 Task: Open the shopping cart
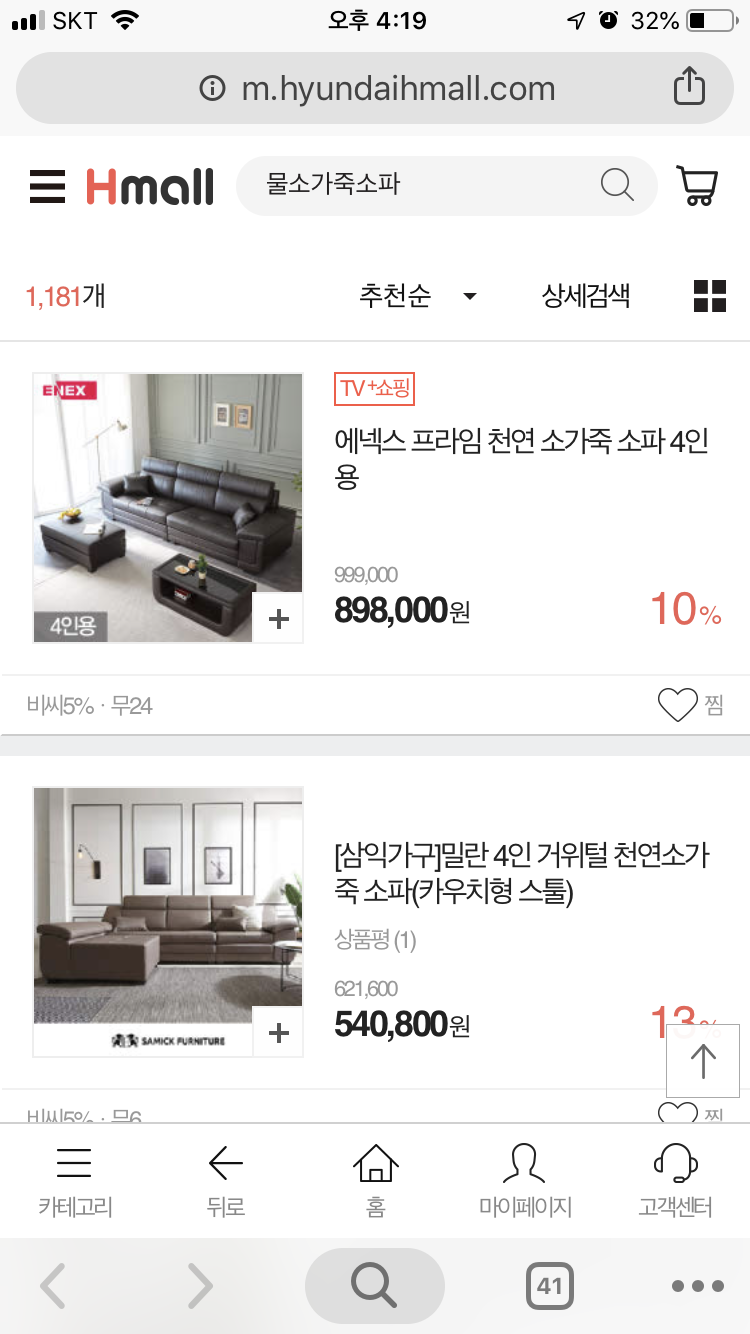pos(697,186)
